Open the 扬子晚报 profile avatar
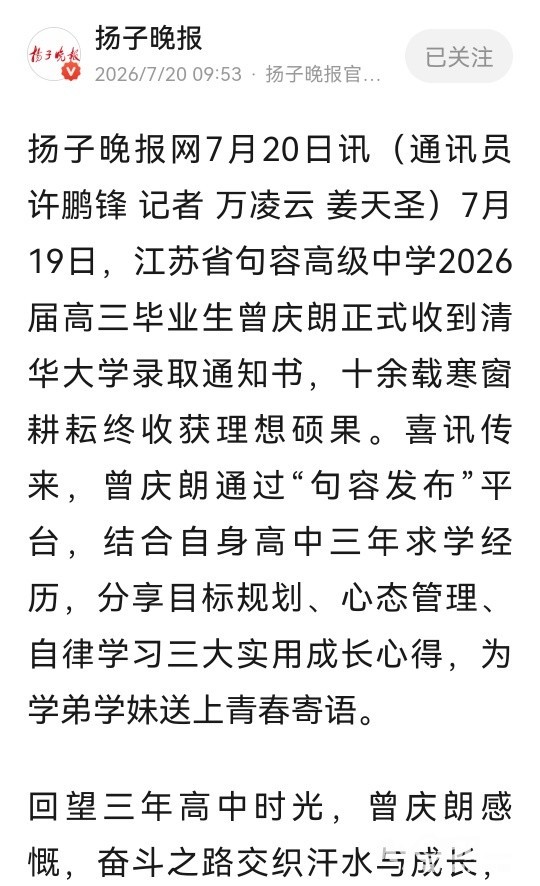Image resolution: width=540 pixels, height=886 pixels. (x=54, y=55)
